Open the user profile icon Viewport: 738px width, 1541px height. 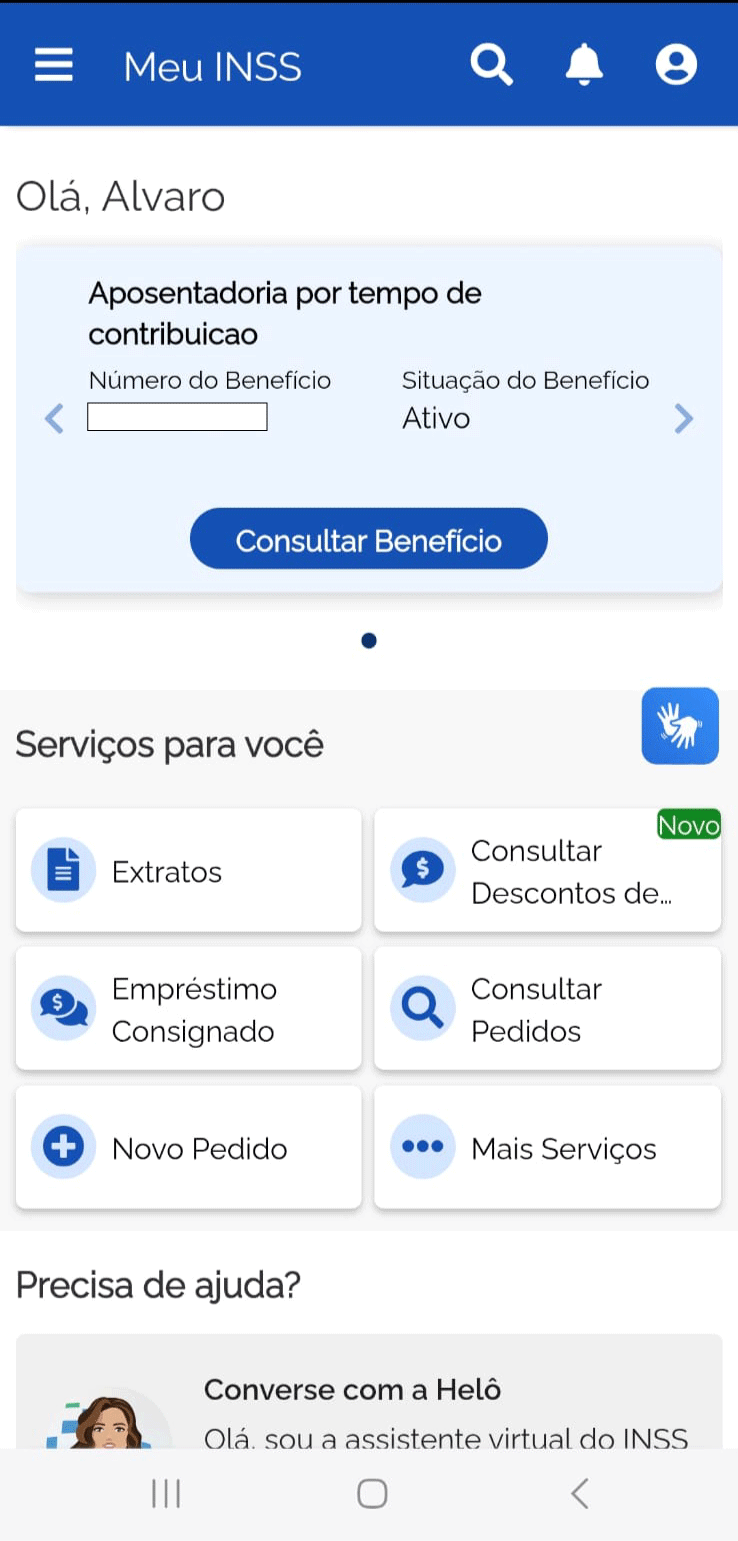[676, 66]
